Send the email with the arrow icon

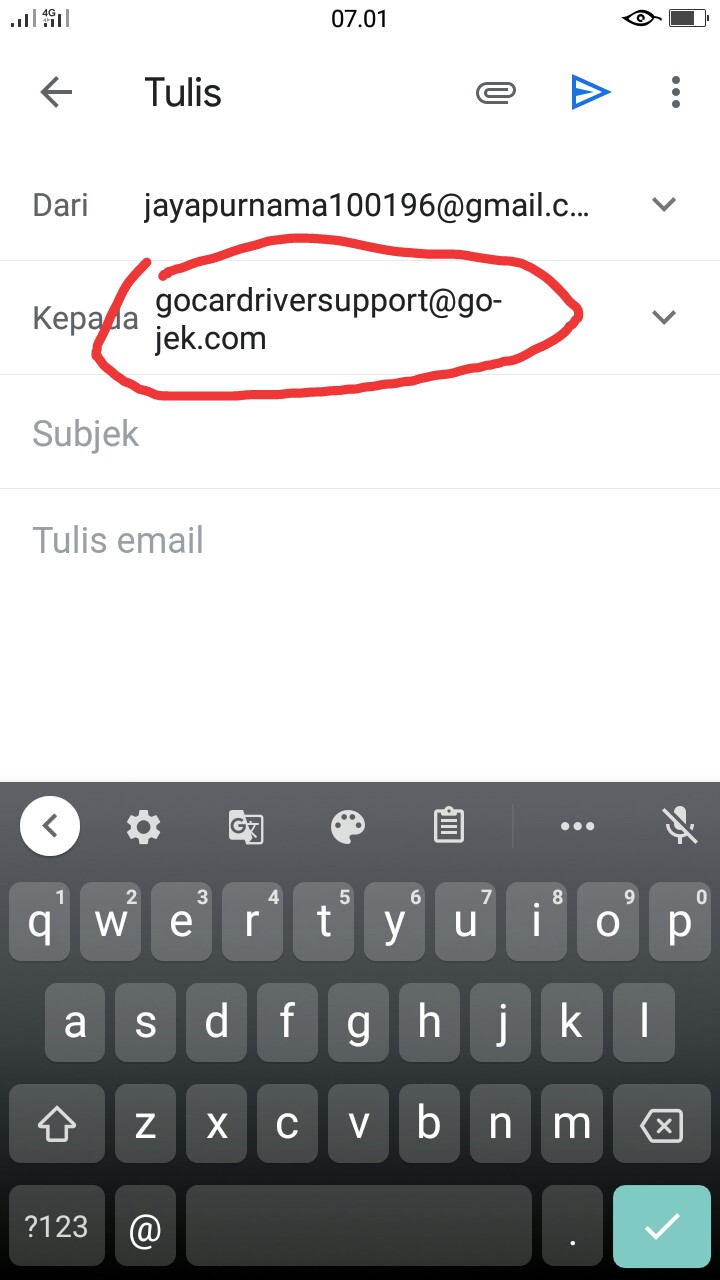[x=590, y=93]
